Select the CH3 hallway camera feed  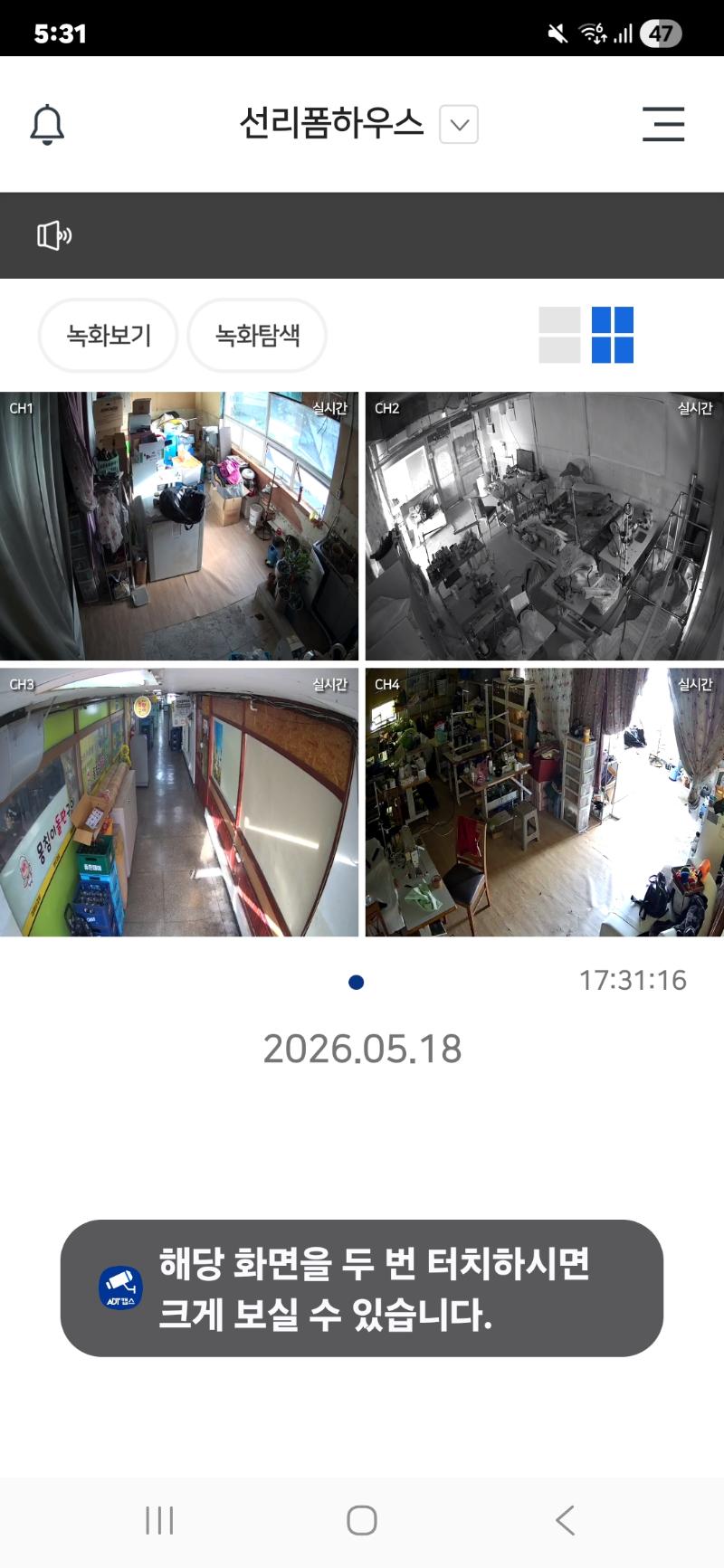click(x=179, y=803)
